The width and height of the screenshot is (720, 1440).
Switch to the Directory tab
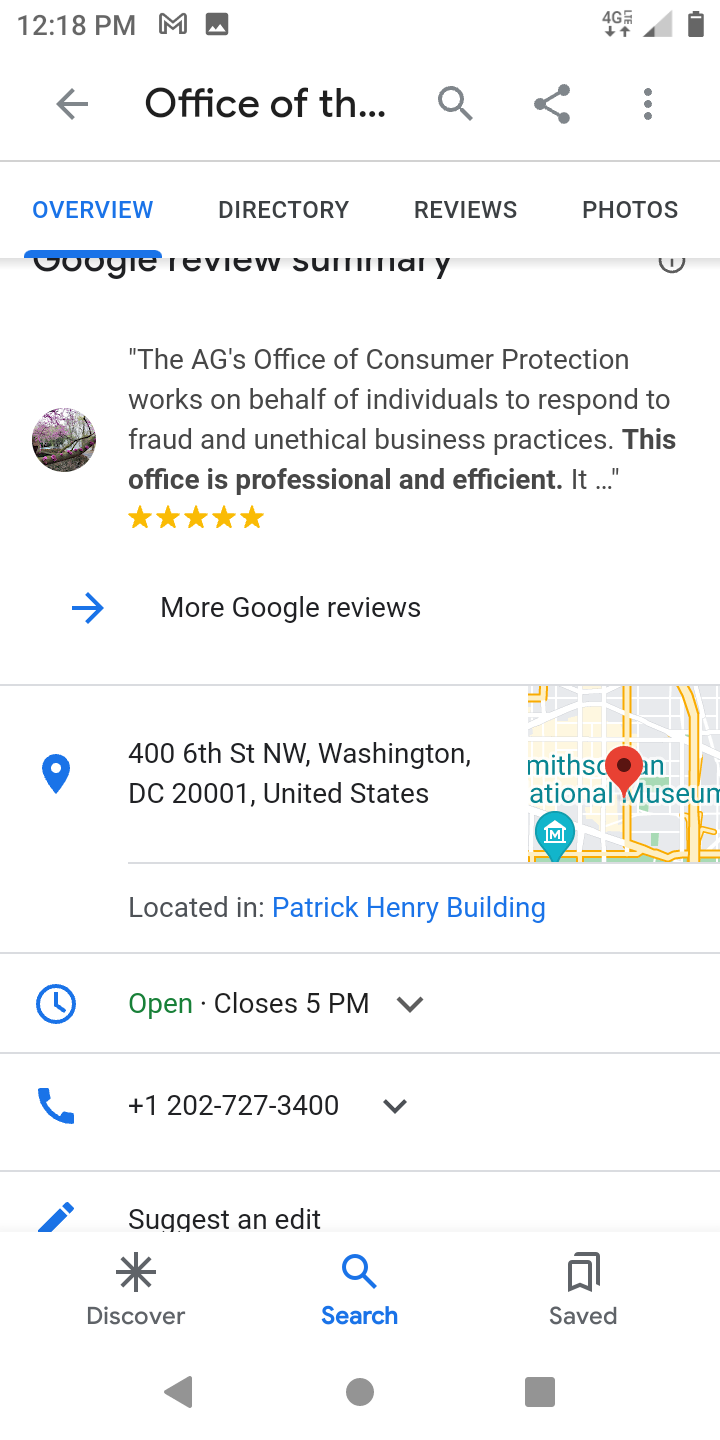click(283, 210)
